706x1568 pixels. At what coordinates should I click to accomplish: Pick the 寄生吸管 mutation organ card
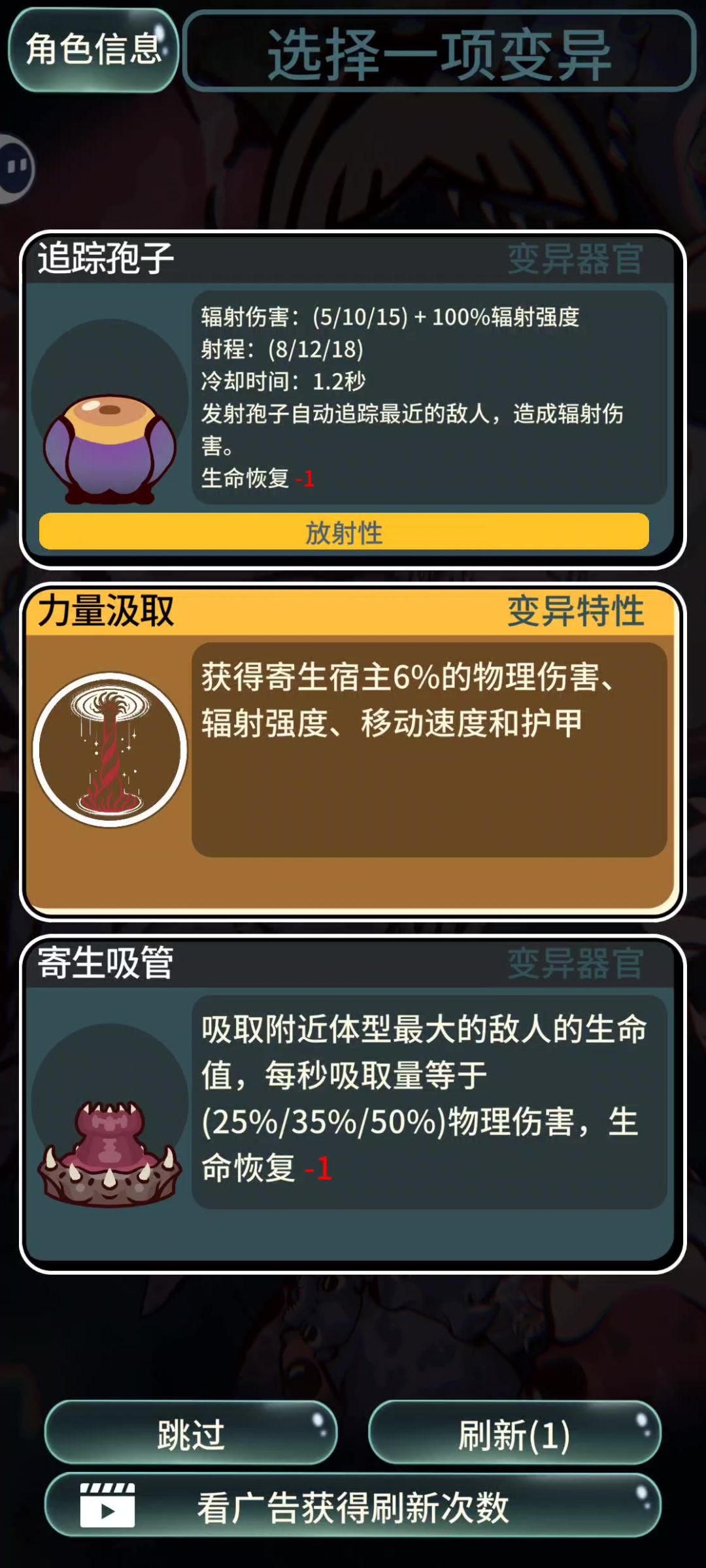pyautogui.click(x=353, y=1104)
